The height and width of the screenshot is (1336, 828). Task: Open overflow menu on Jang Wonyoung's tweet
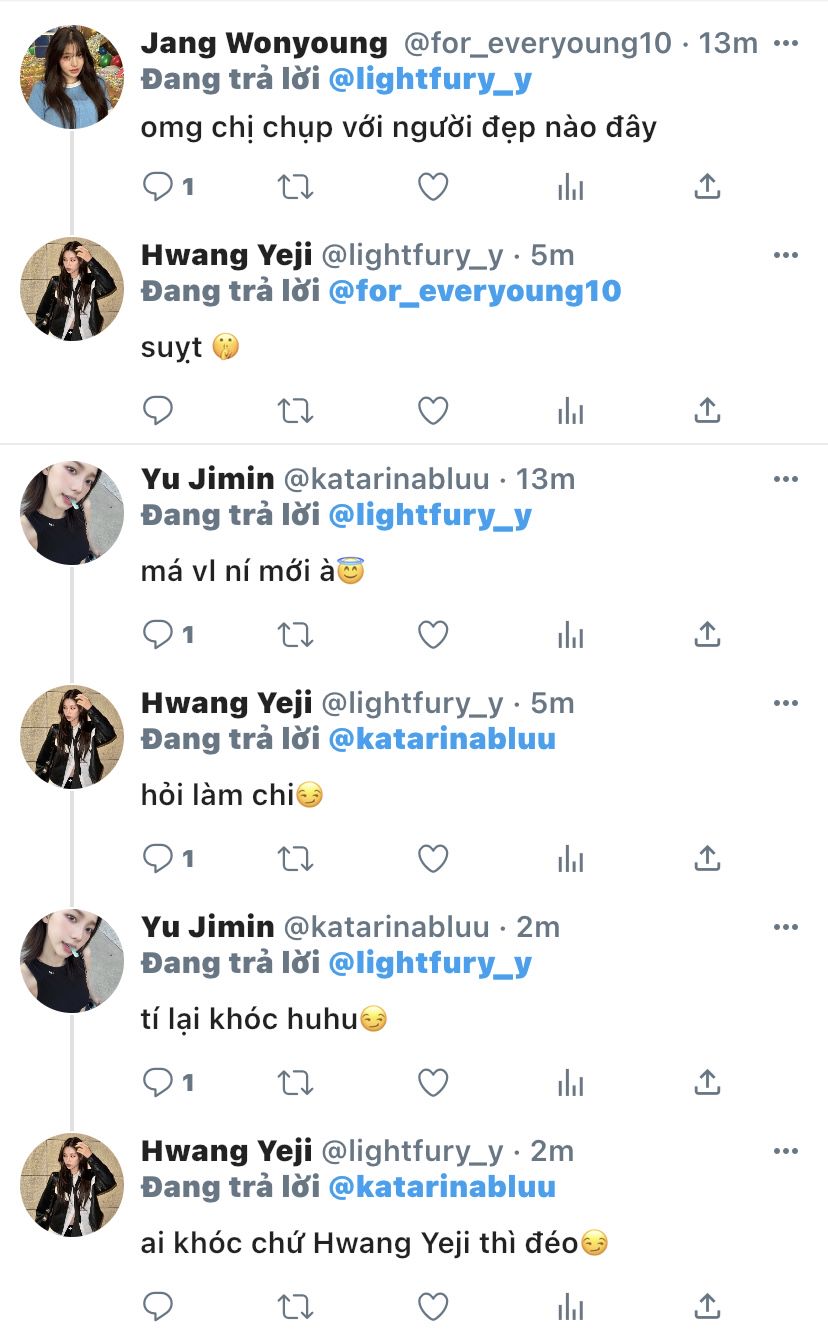point(786,43)
